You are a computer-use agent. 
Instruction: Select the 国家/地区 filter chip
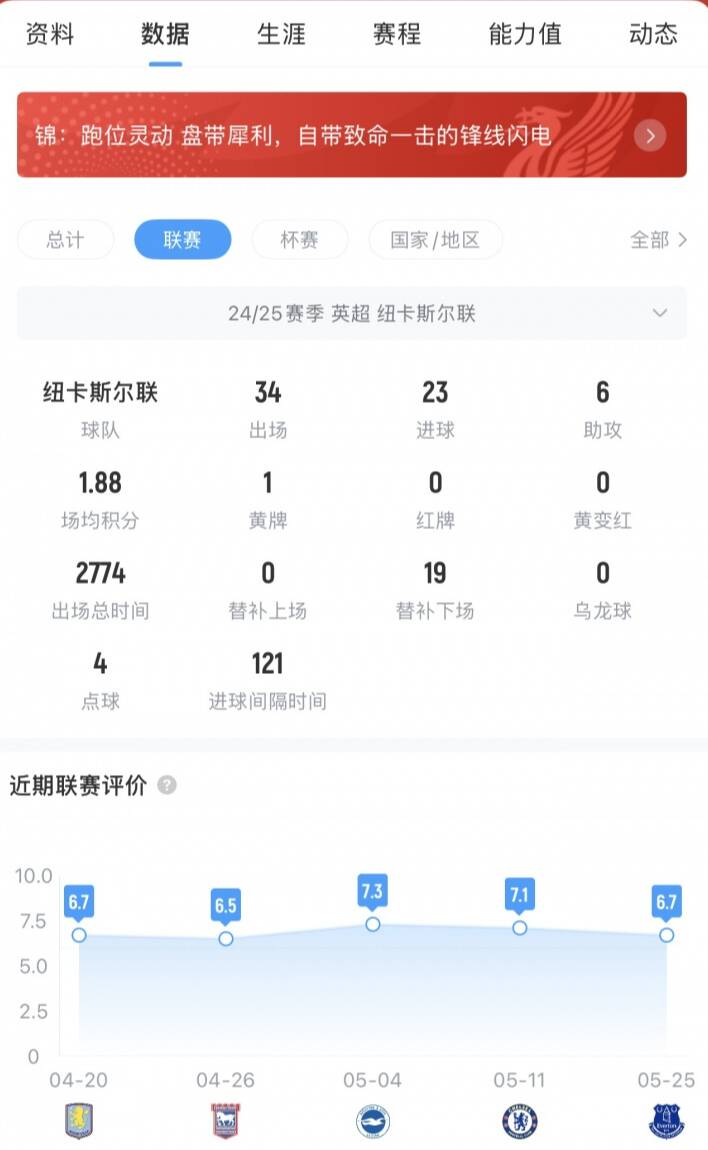point(435,240)
